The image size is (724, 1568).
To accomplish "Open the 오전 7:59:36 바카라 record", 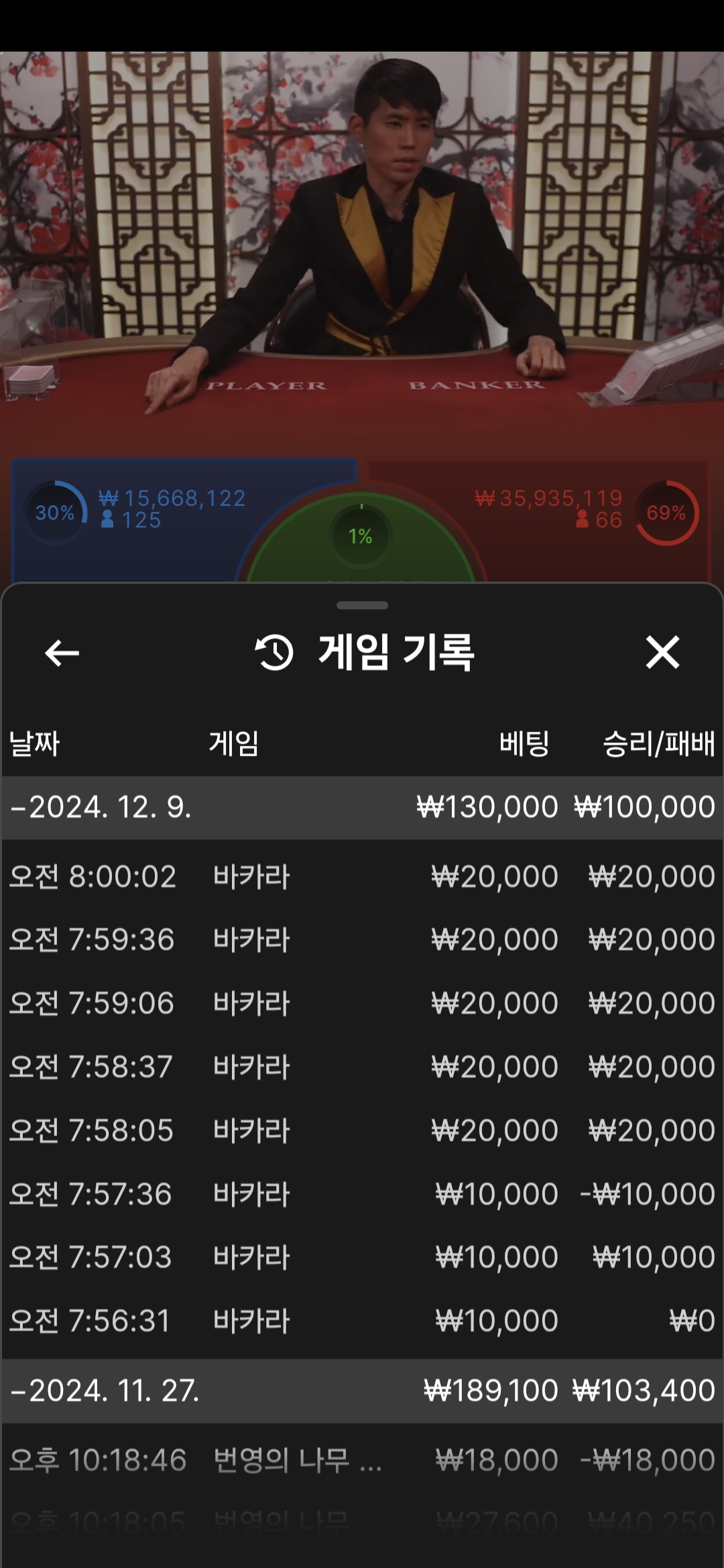I will pyautogui.click(x=362, y=939).
